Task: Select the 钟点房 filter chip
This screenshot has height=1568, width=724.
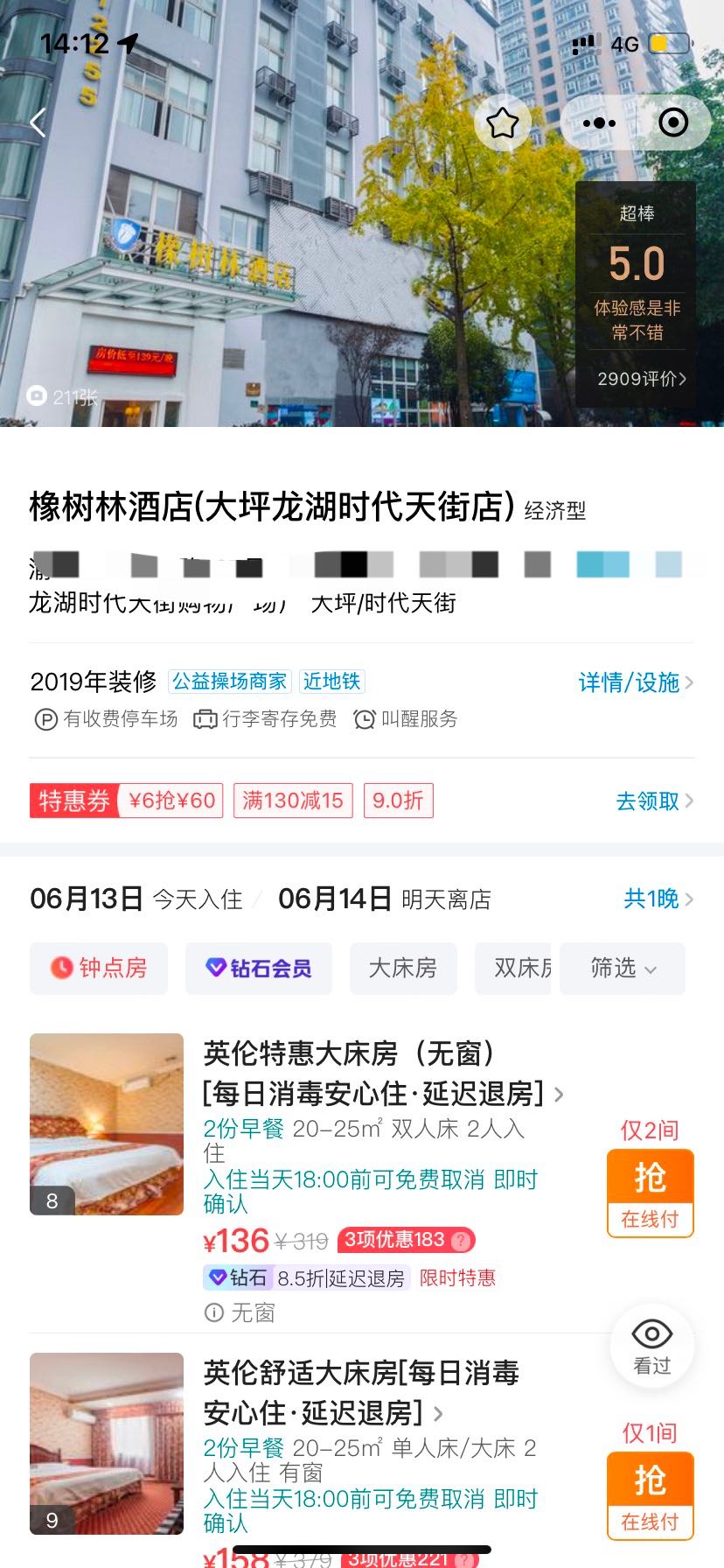Action: 99,968
